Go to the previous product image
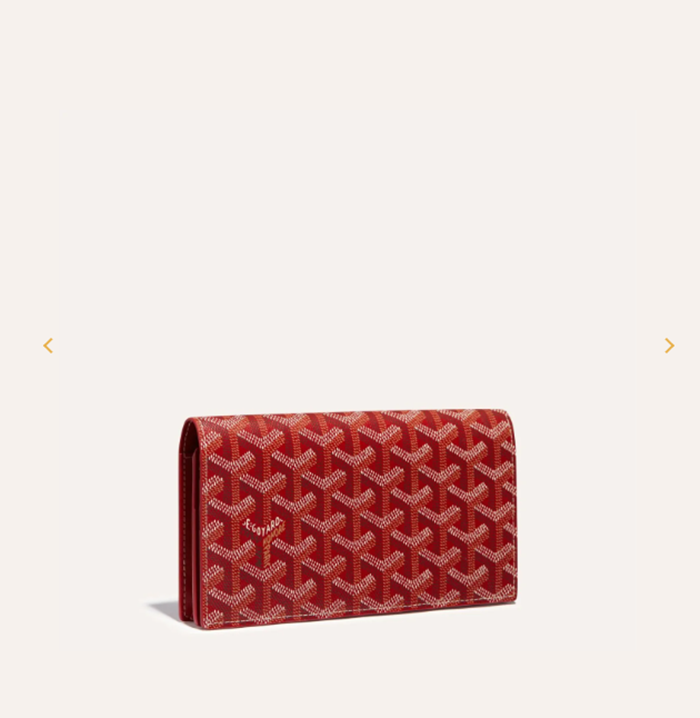The height and width of the screenshot is (718, 700). coord(48,345)
